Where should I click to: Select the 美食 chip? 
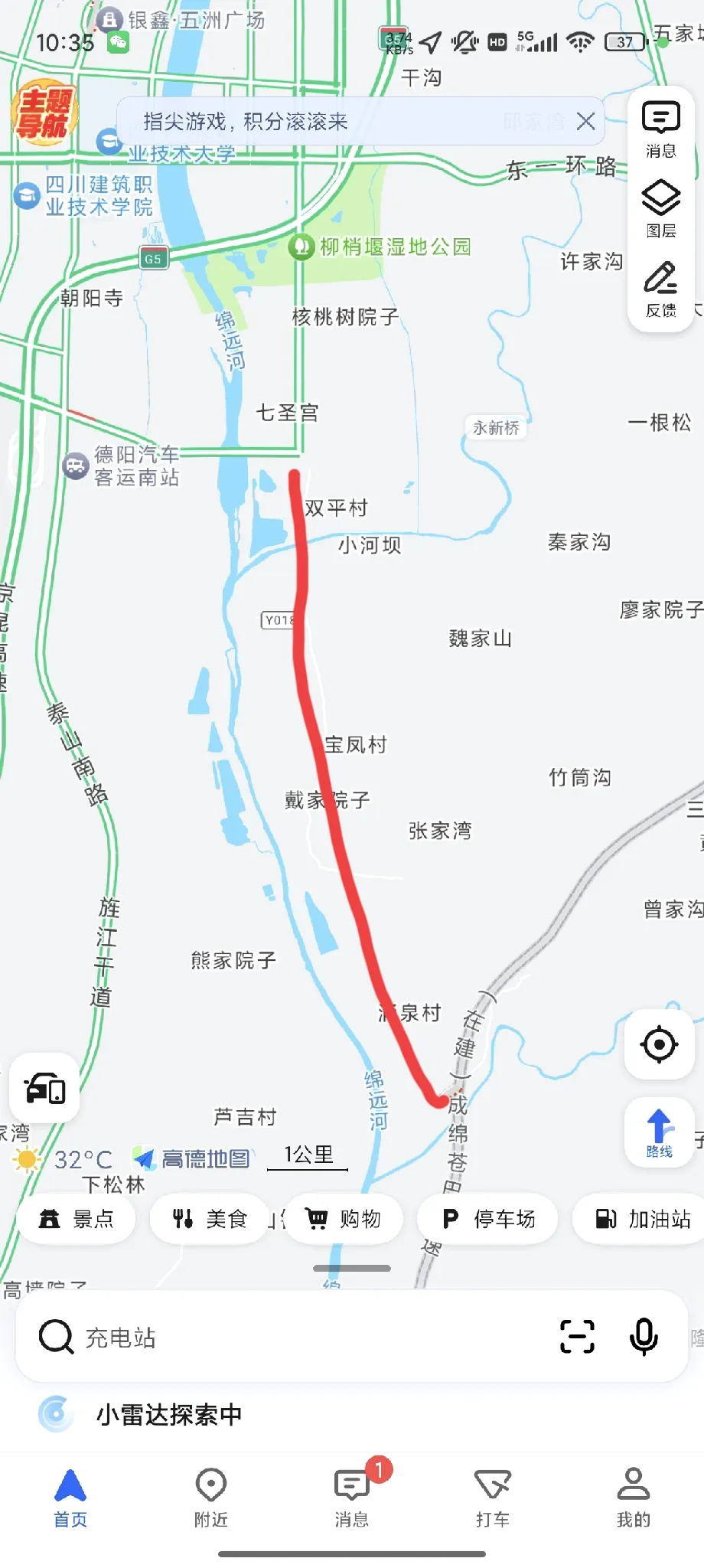(209, 1219)
